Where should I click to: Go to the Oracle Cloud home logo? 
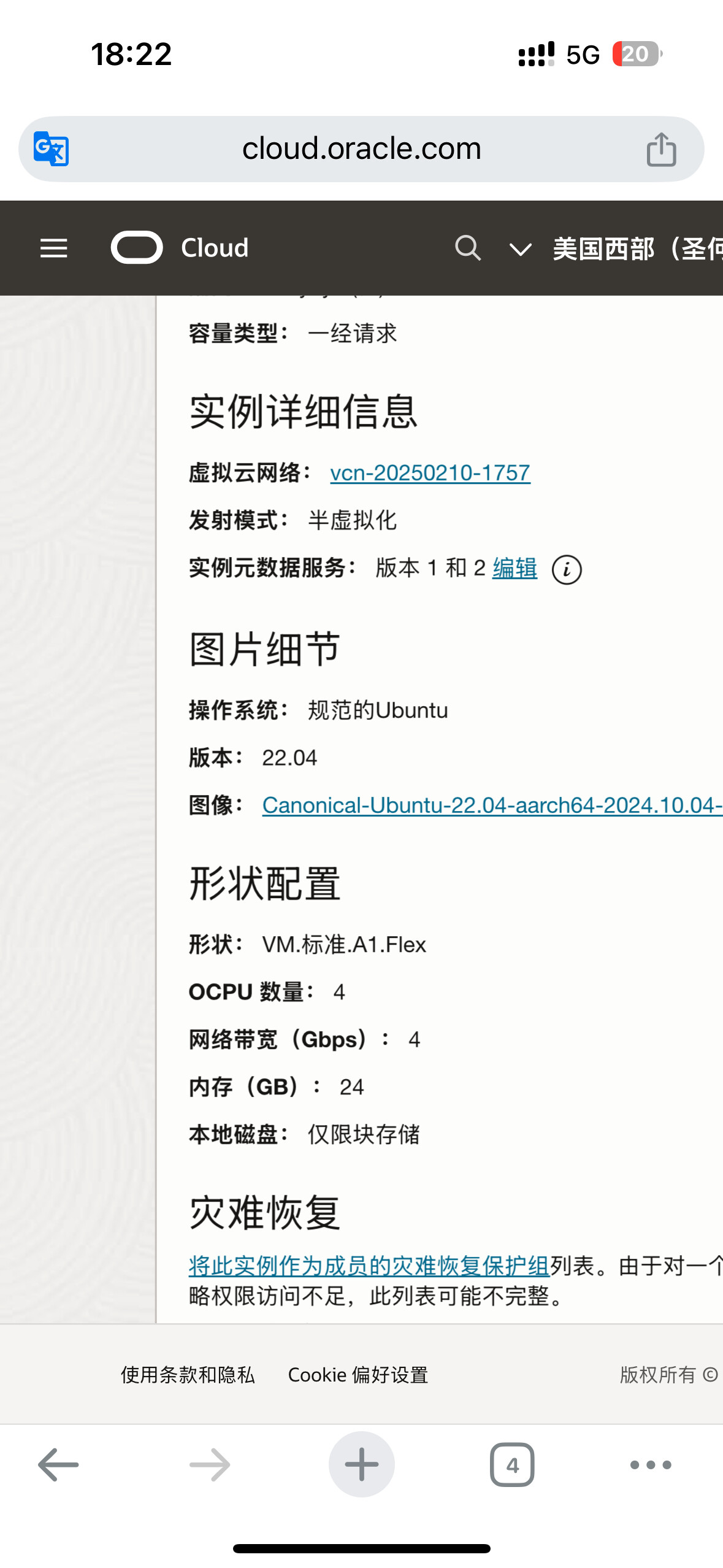click(180, 248)
